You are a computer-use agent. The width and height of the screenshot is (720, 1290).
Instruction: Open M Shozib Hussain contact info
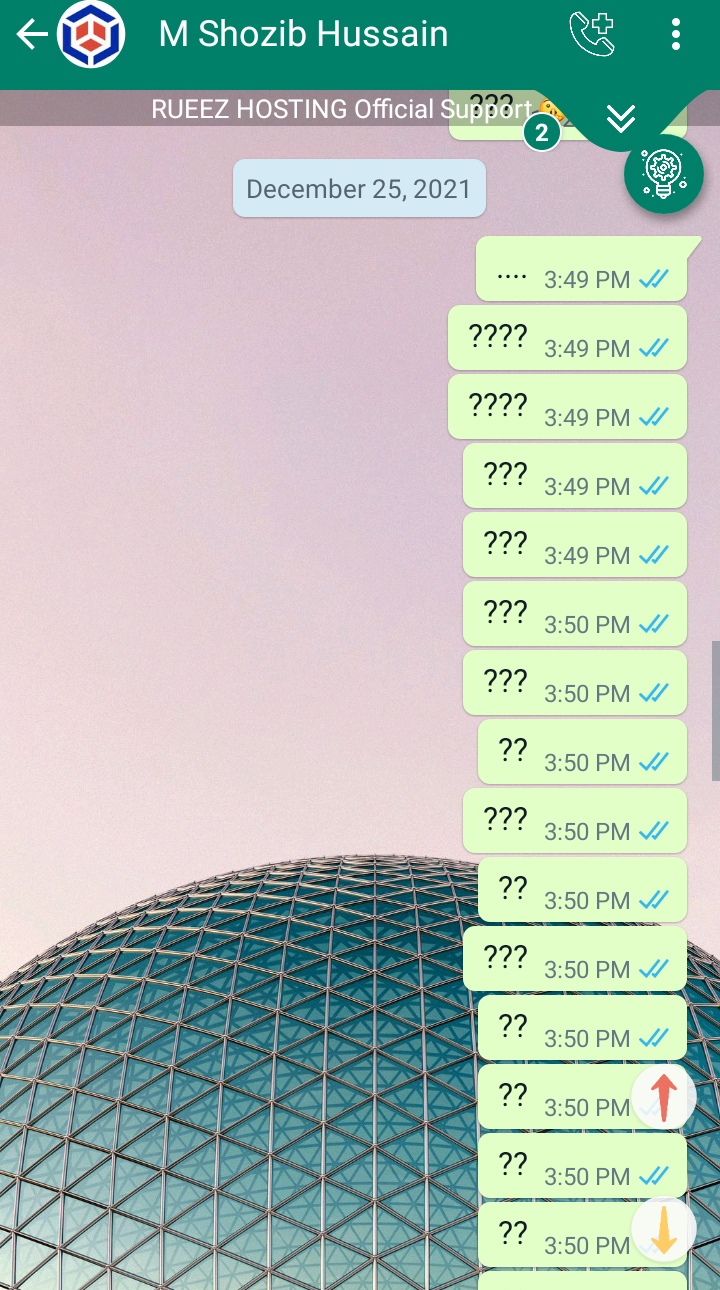tap(303, 35)
